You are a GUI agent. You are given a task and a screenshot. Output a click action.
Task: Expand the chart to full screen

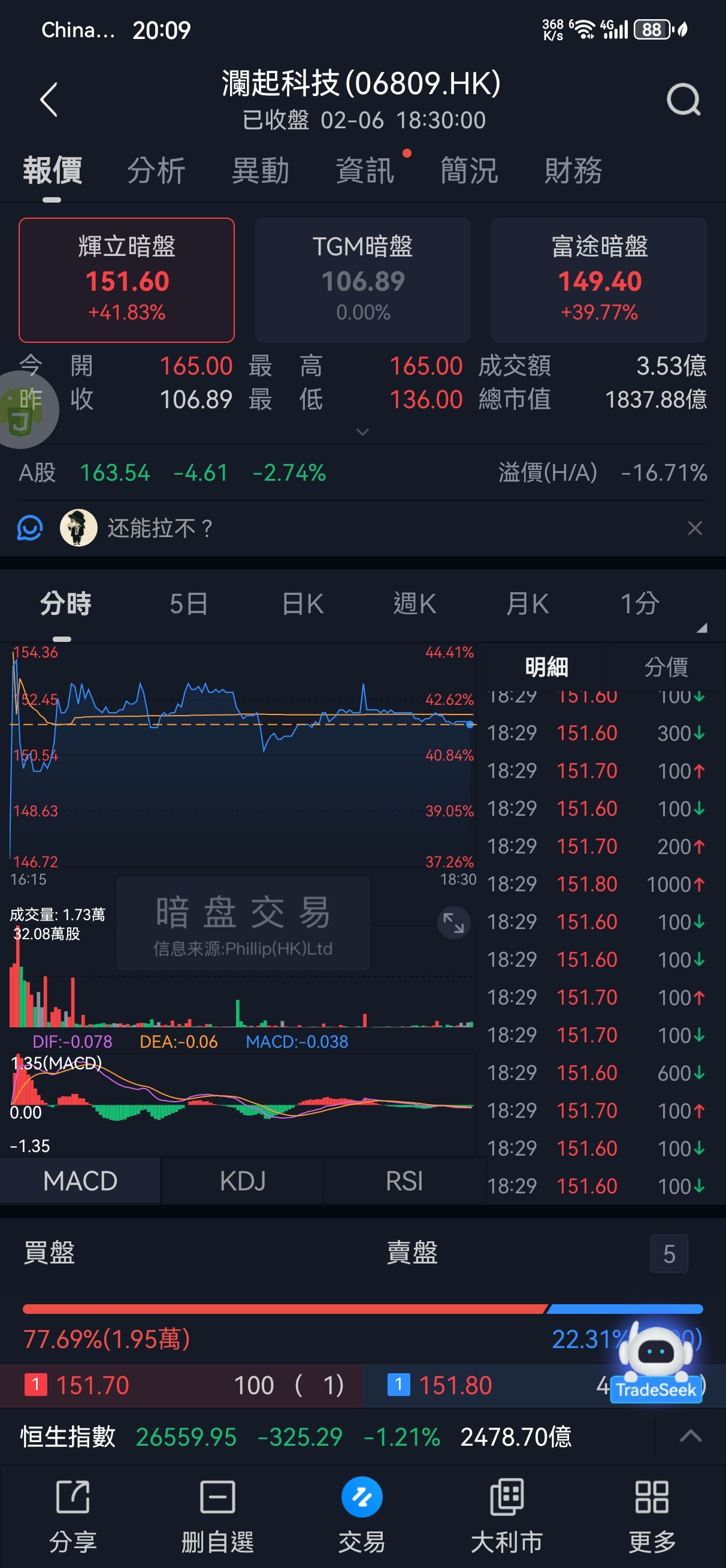coord(453,923)
